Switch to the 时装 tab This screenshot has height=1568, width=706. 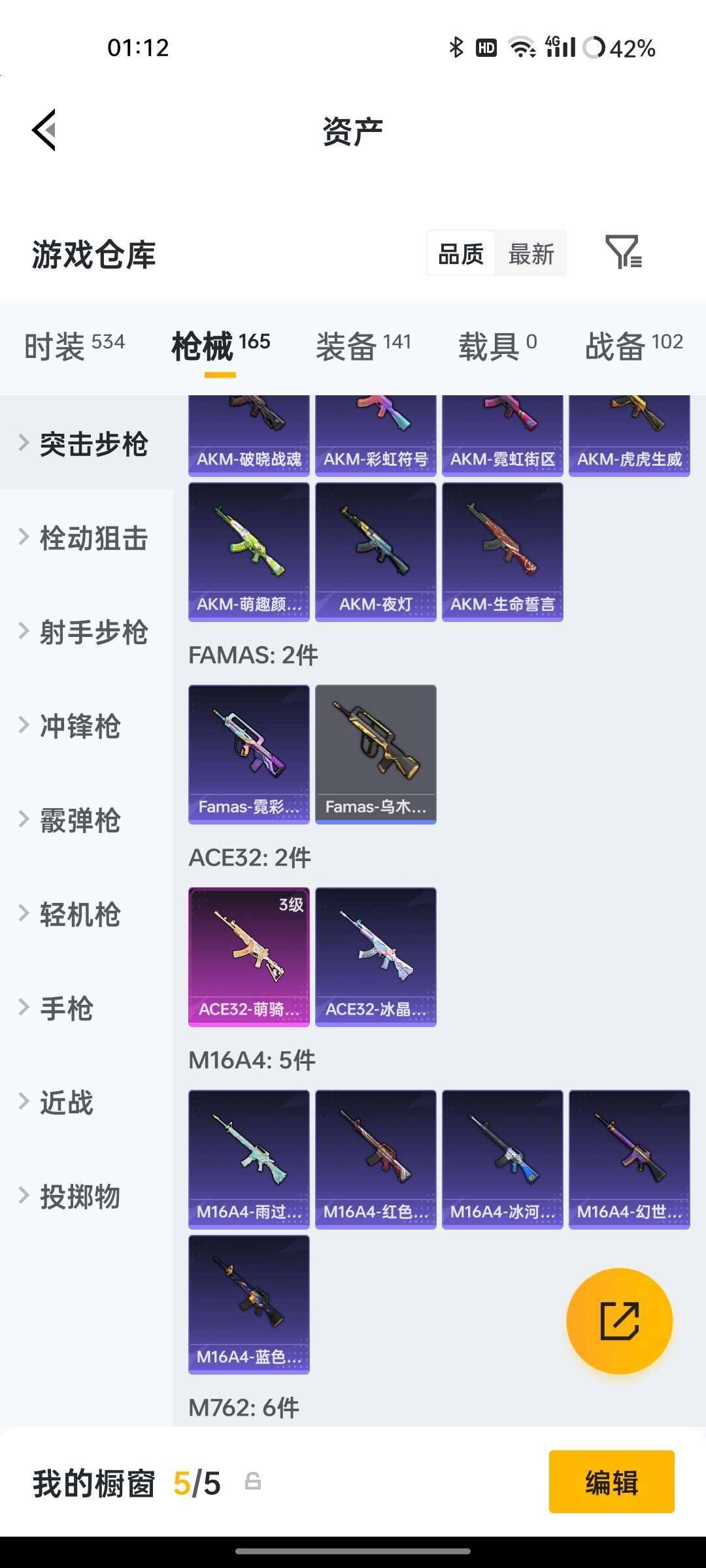(74, 346)
